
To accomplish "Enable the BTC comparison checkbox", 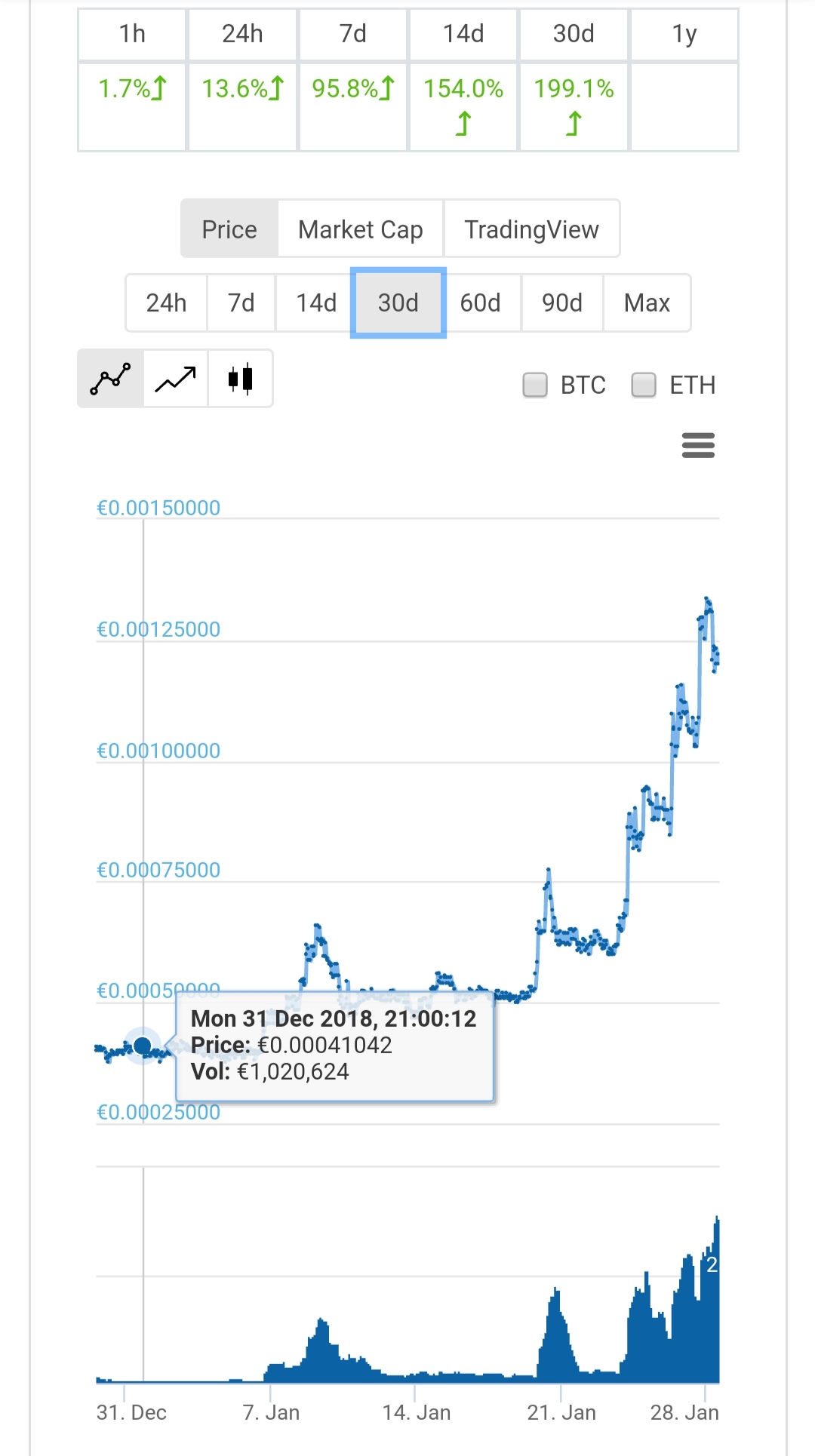I will coord(535,385).
